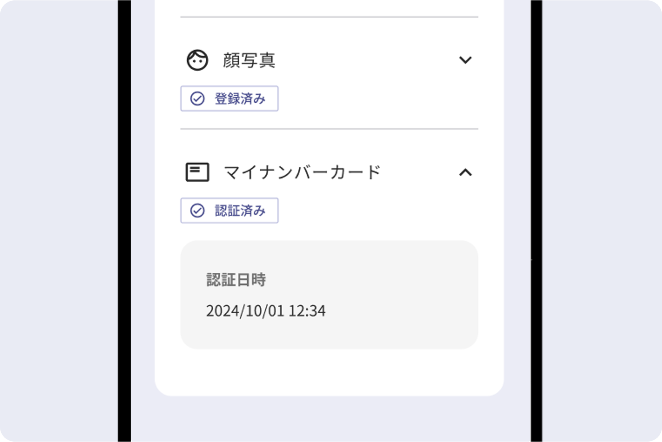Collapse the マイナンバーカード section

coord(465,172)
